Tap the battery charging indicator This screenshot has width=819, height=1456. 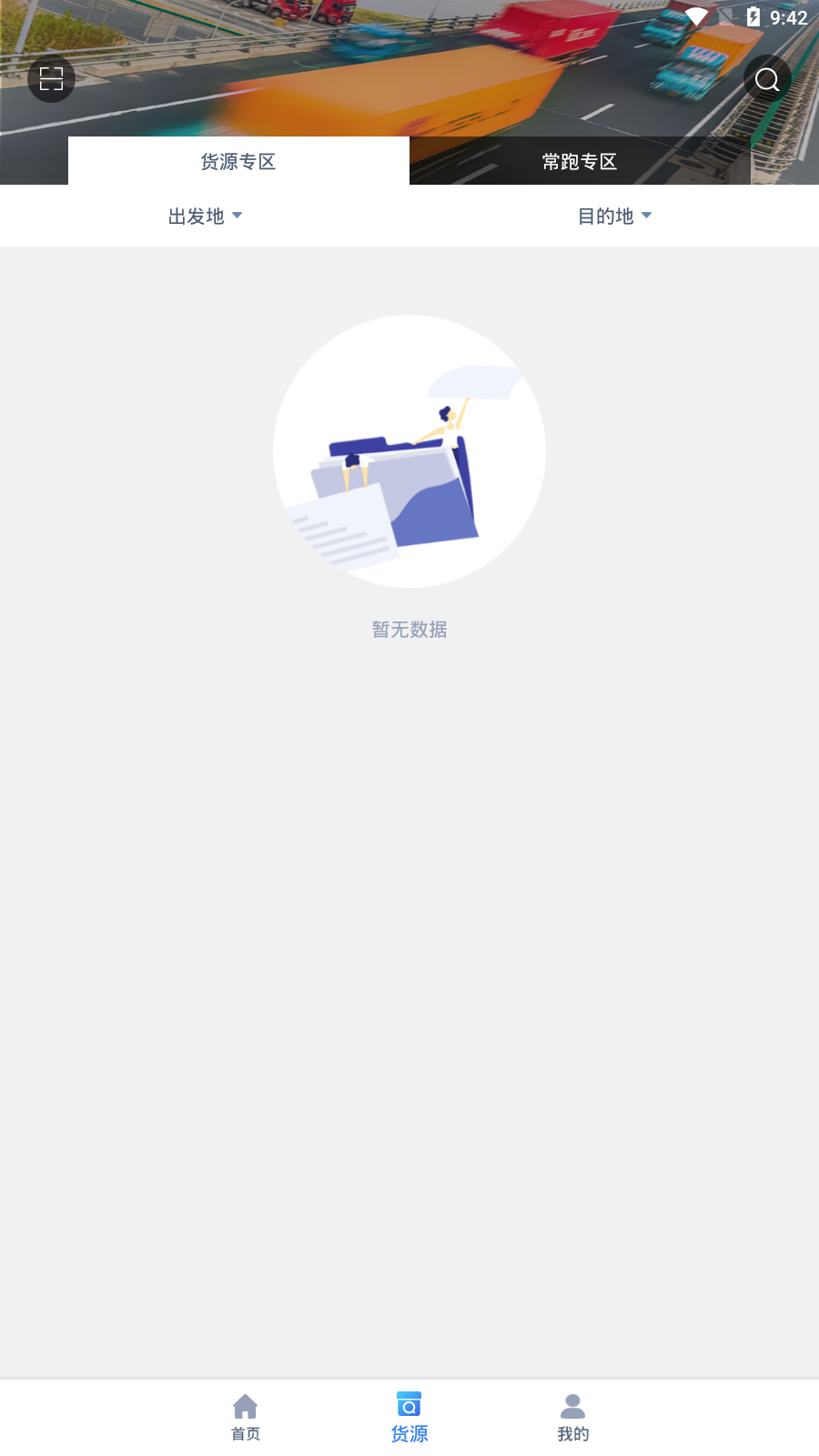click(x=753, y=15)
